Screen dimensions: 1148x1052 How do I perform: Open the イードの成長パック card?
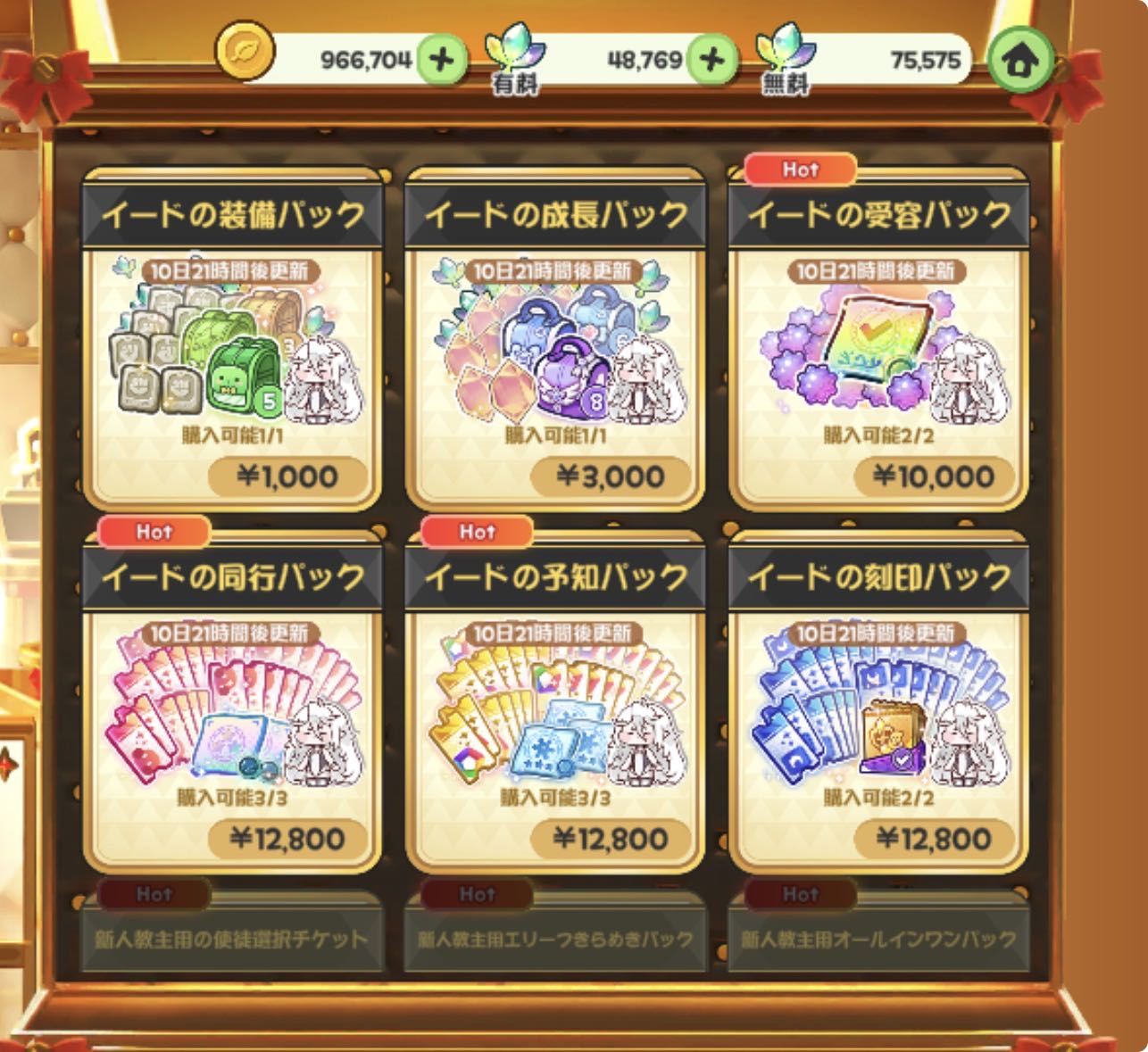555,348
